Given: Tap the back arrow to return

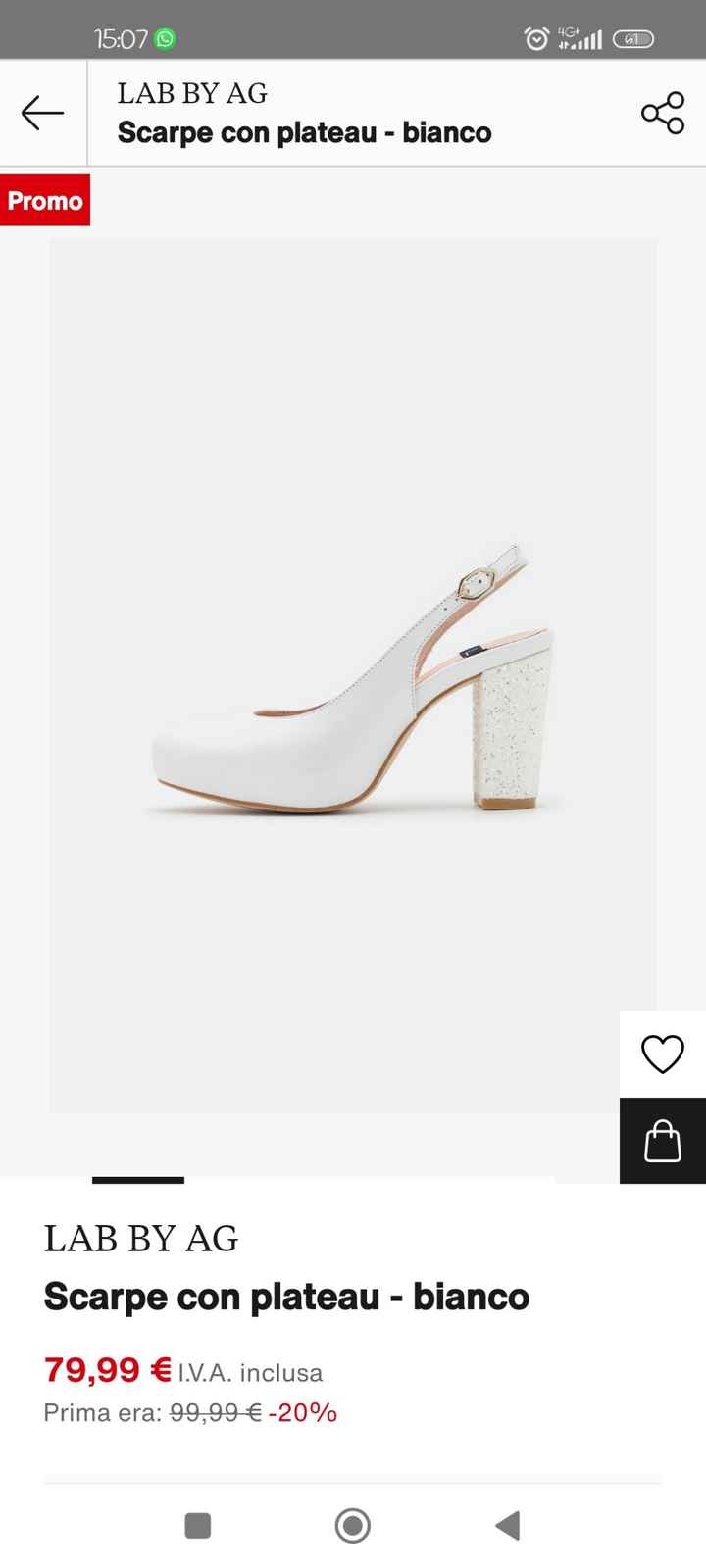Looking at the screenshot, I should (41, 113).
